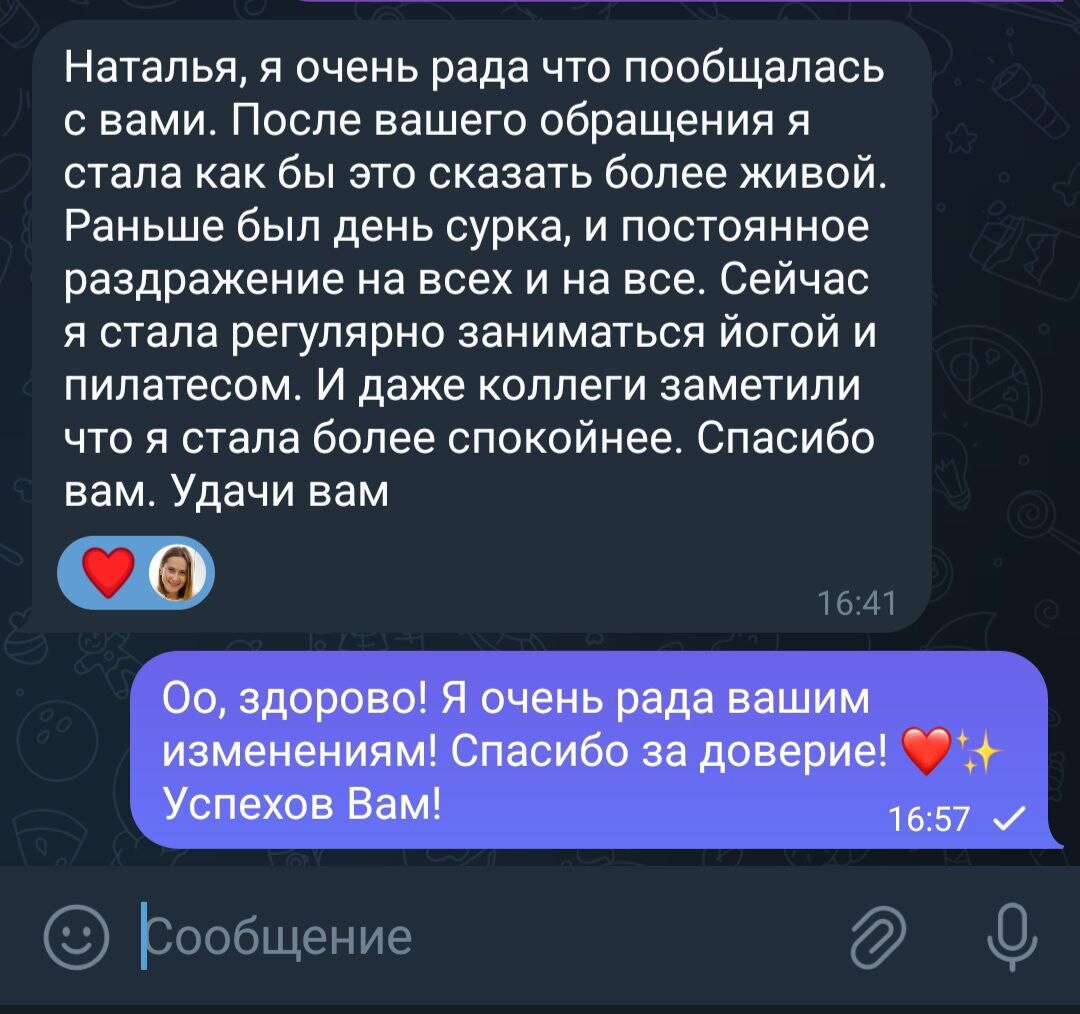Attach a file with the paperclip
The image size is (1080, 1014).
[x=877, y=937]
